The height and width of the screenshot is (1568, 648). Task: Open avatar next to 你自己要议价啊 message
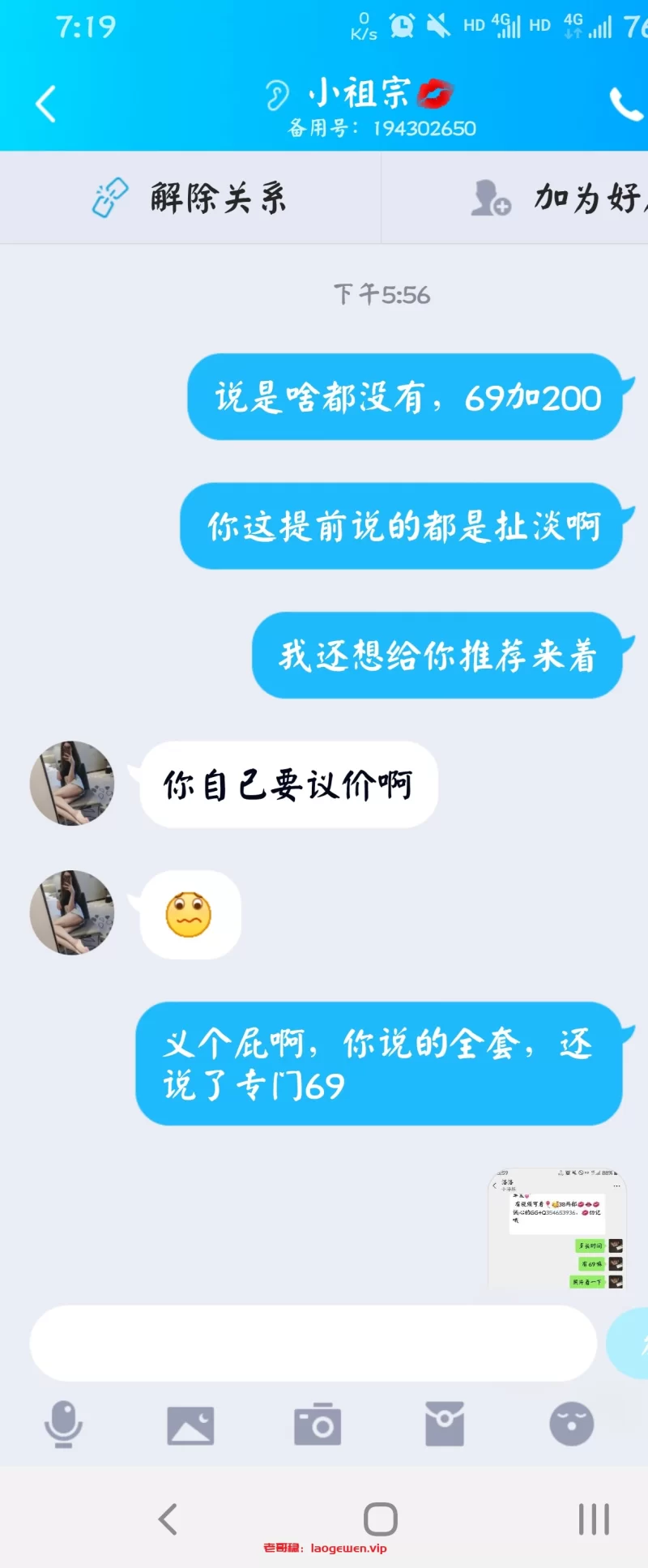click(x=72, y=783)
